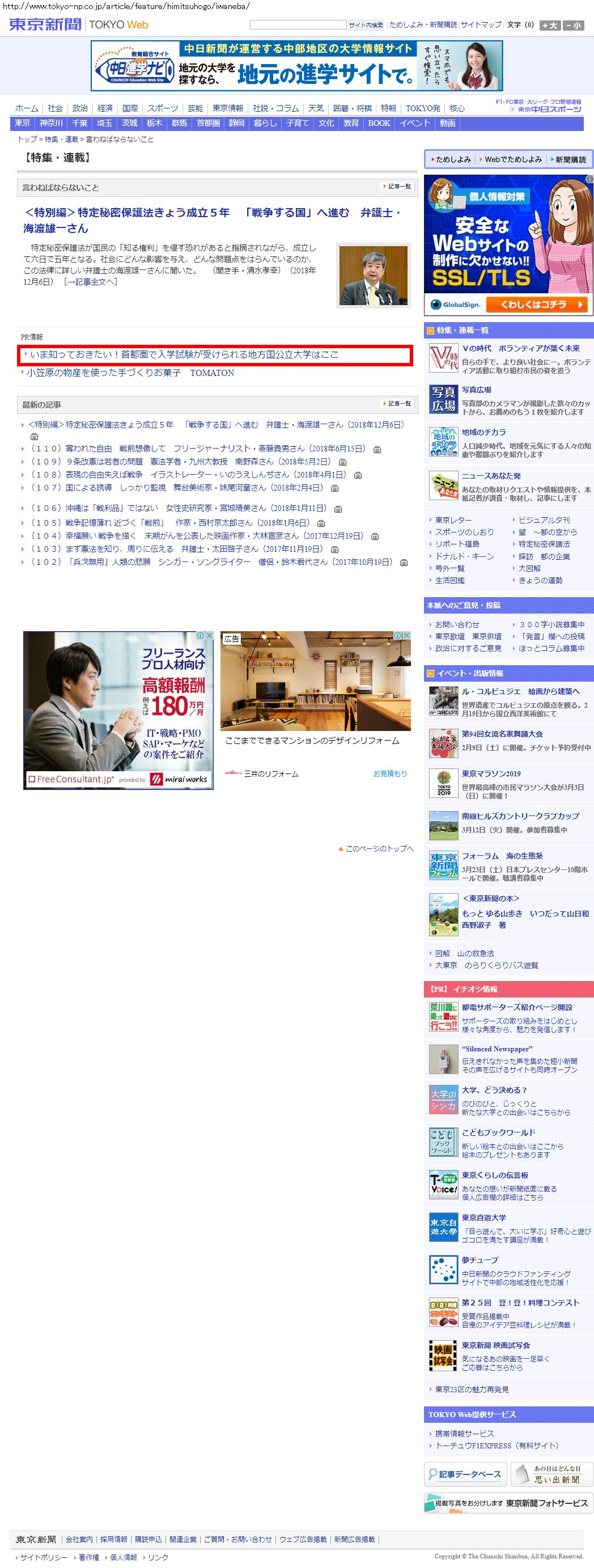Open the 記事データベース button
Screen dimensions: 594x1568
pyautogui.click(x=465, y=1474)
